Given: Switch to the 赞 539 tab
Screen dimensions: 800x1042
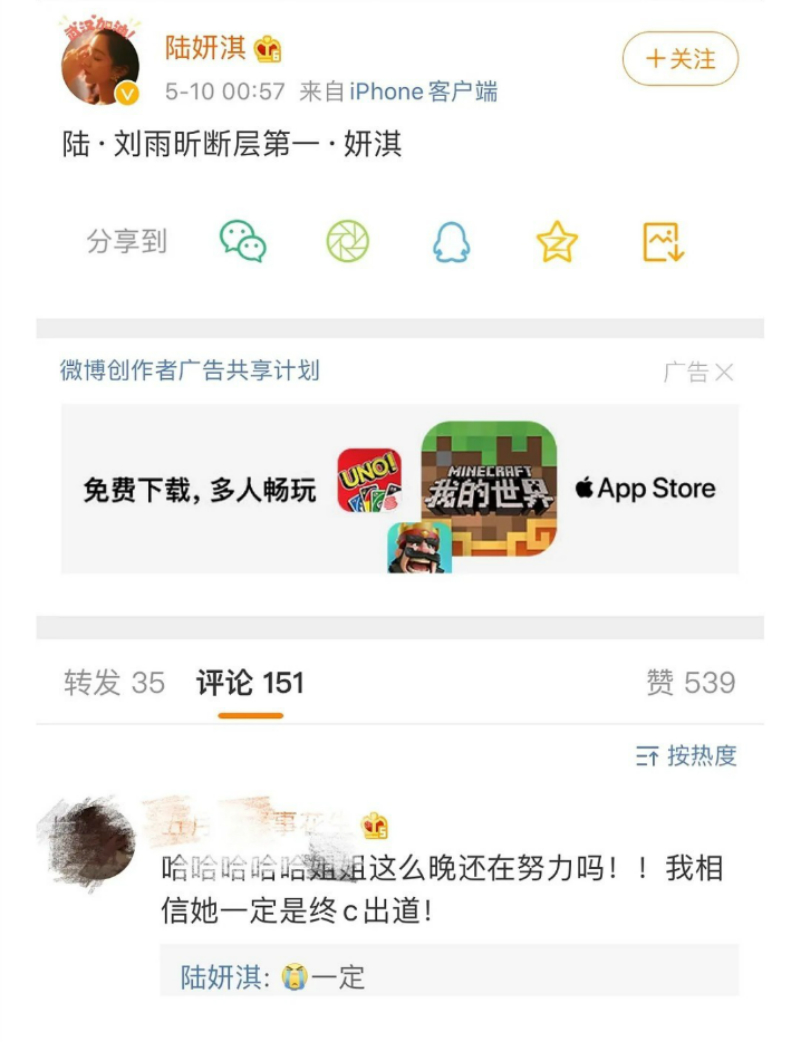Looking at the screenshot, I should click(690, 684).
